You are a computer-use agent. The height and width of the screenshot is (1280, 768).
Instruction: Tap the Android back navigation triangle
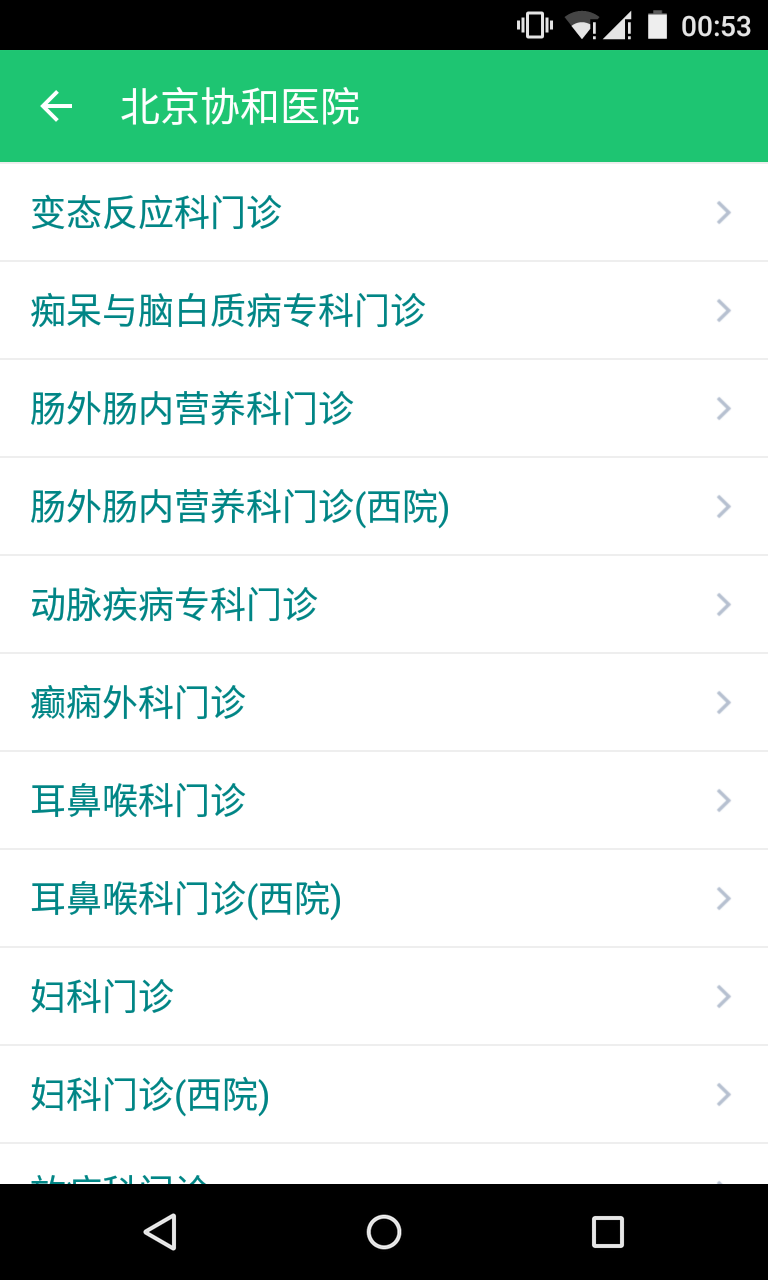coord(159,1231)
